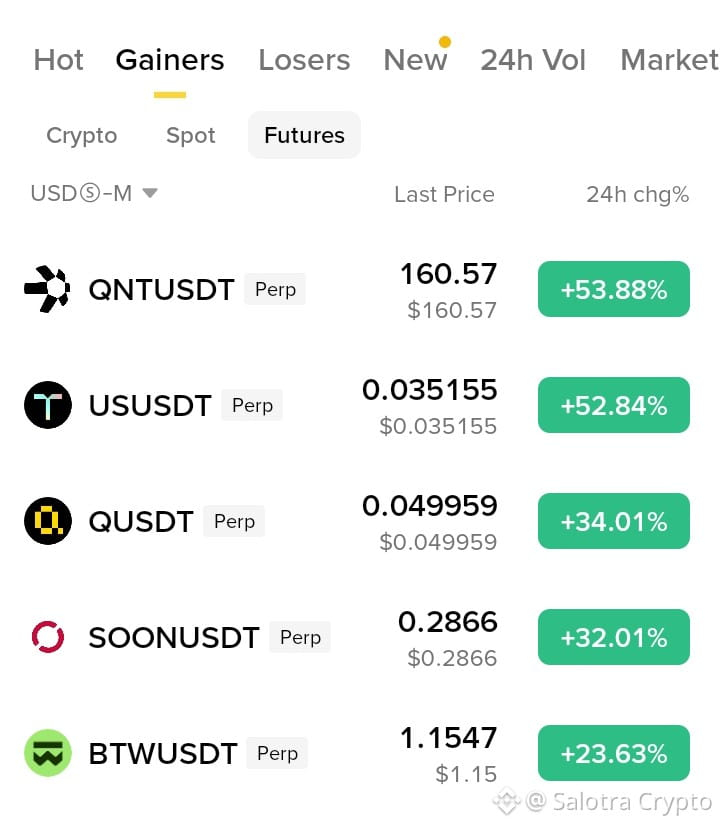Image resolution: width=720 pixels, height=826 pixels.
Task: Open the Market tab
Action: [x=669, y=60]
